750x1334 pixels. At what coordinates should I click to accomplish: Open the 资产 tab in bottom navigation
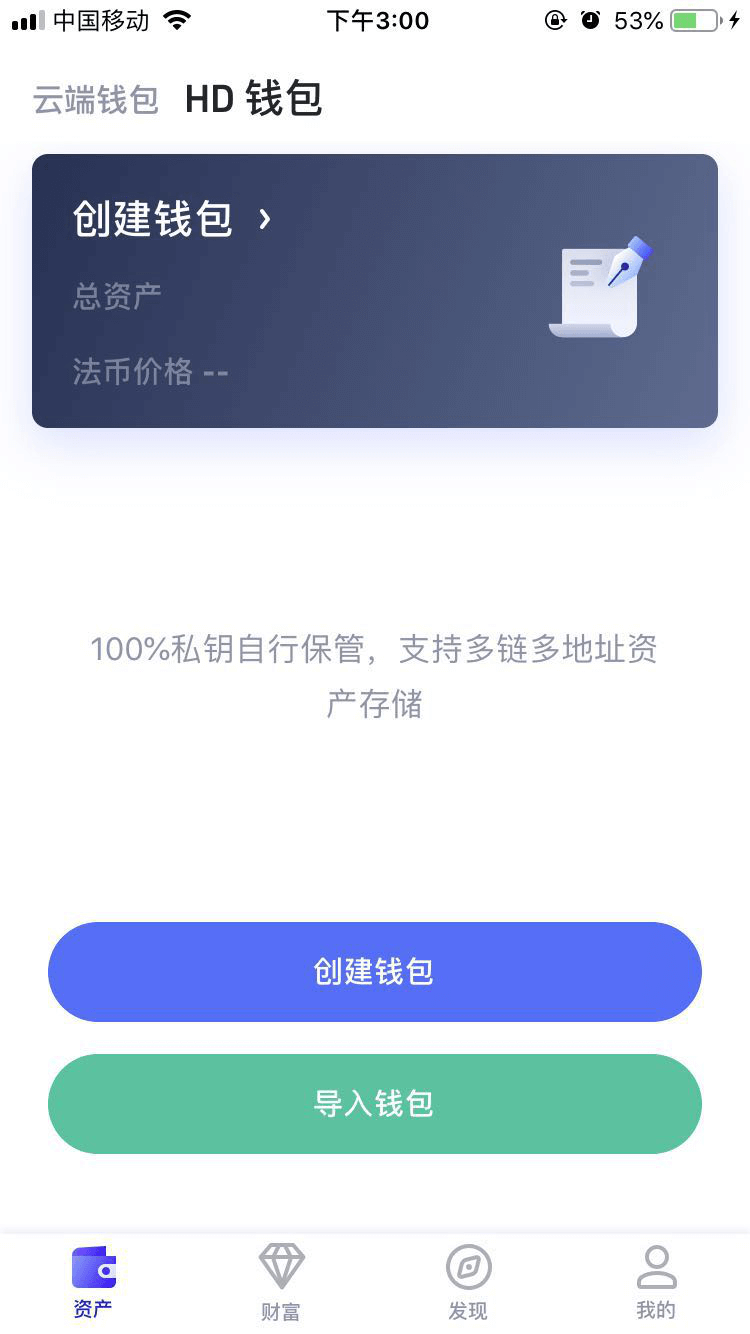click(x=93, y=1282)
